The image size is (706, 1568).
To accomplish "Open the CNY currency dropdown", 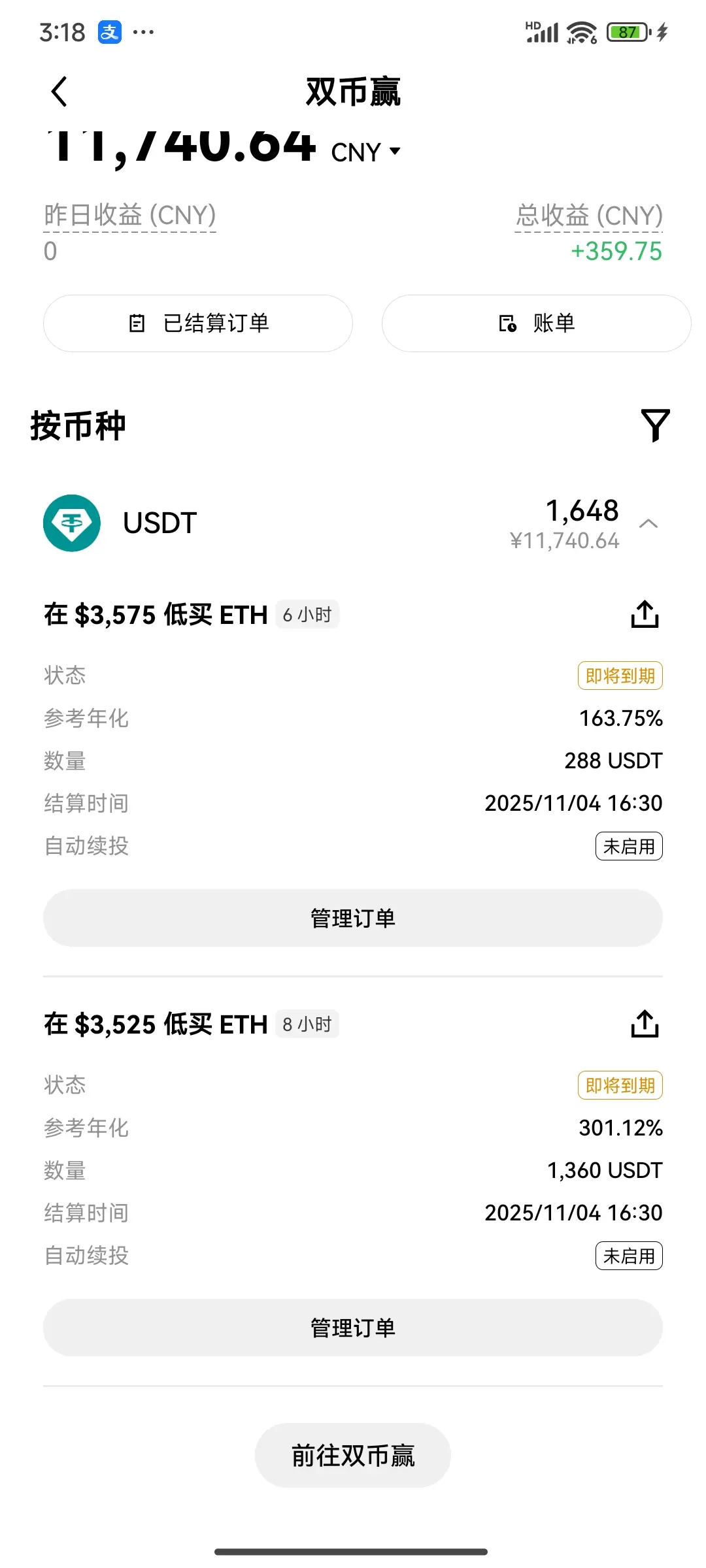I will click(x=366, y=152).
